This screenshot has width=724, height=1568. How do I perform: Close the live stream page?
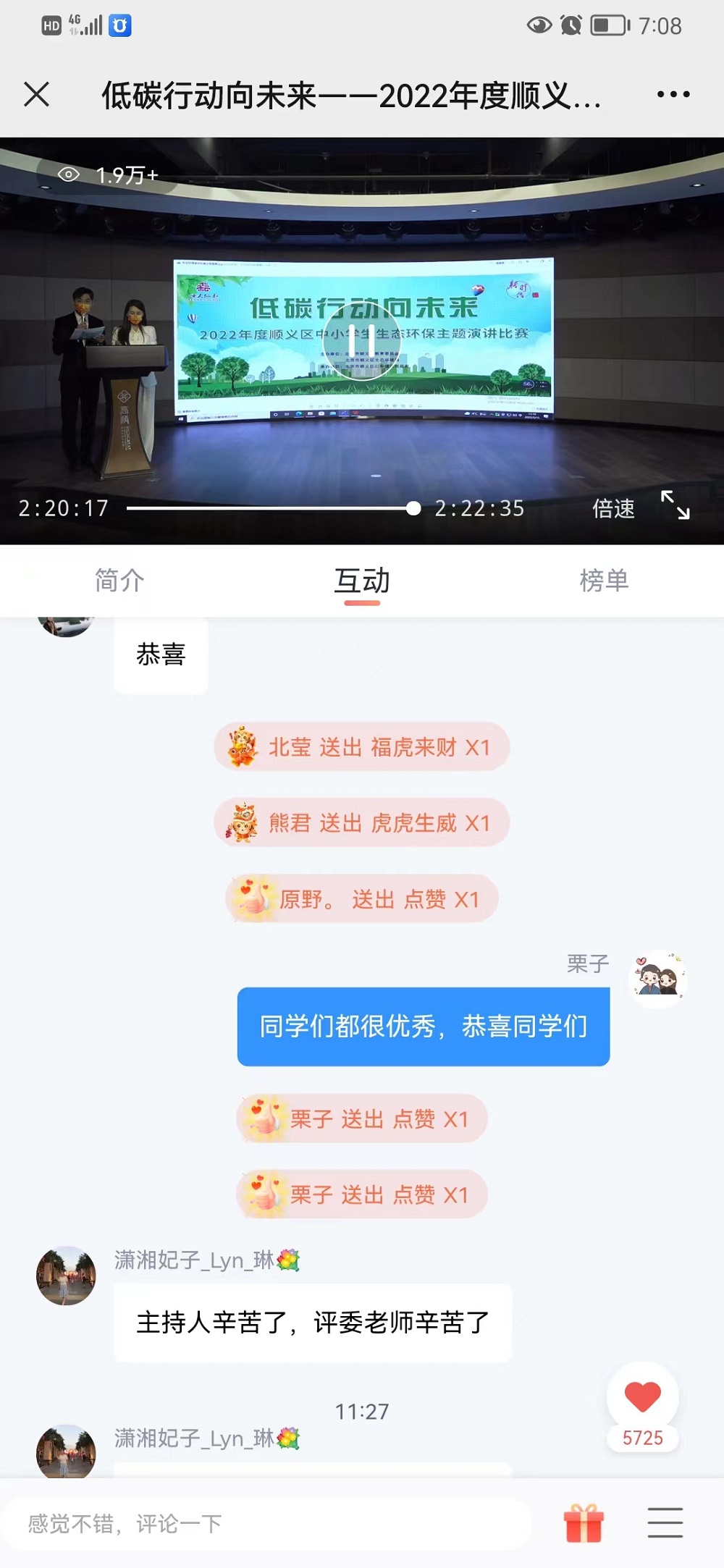[x=37, y=95]
